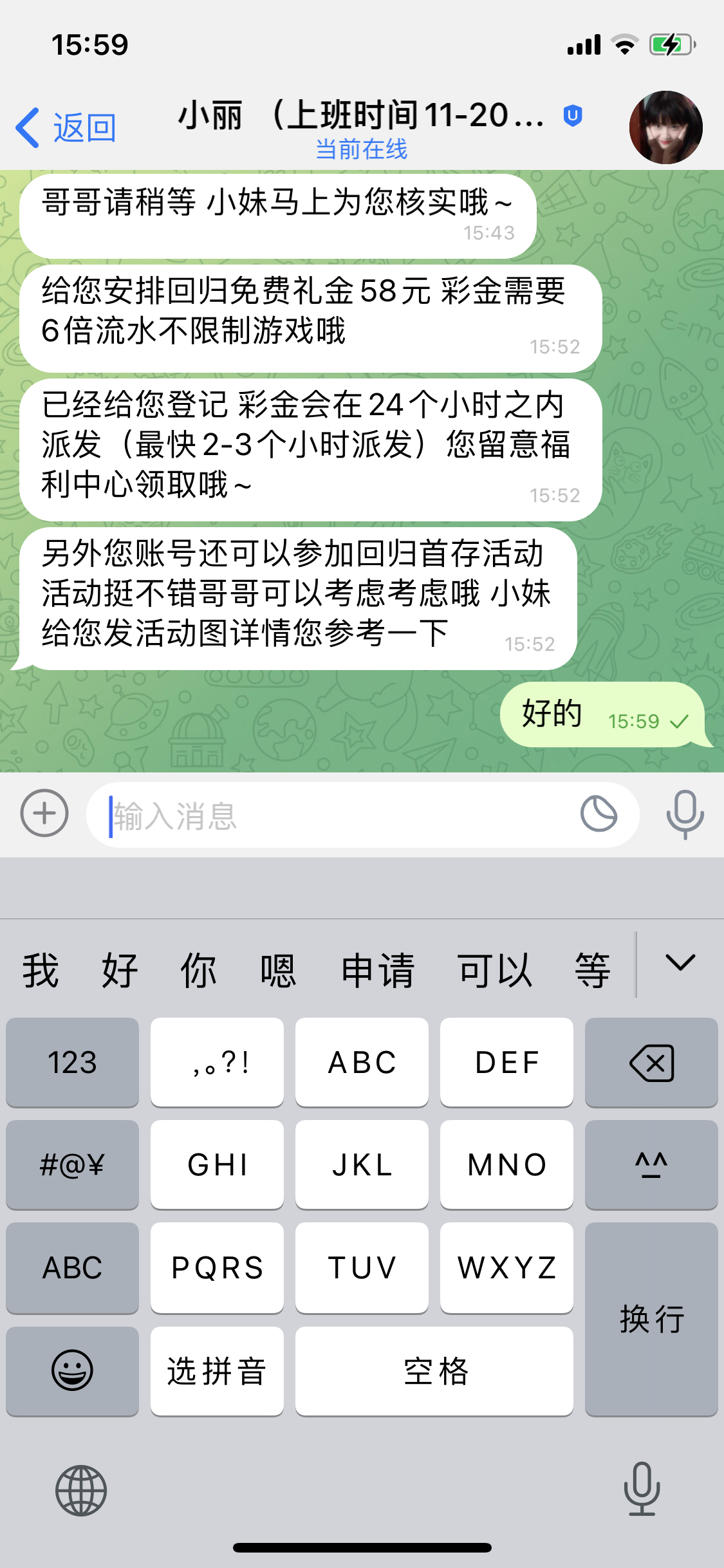Open the #@¥ symbols keyboard
The height and width of the screenshot is (1568, 724).
[72, 1165]
